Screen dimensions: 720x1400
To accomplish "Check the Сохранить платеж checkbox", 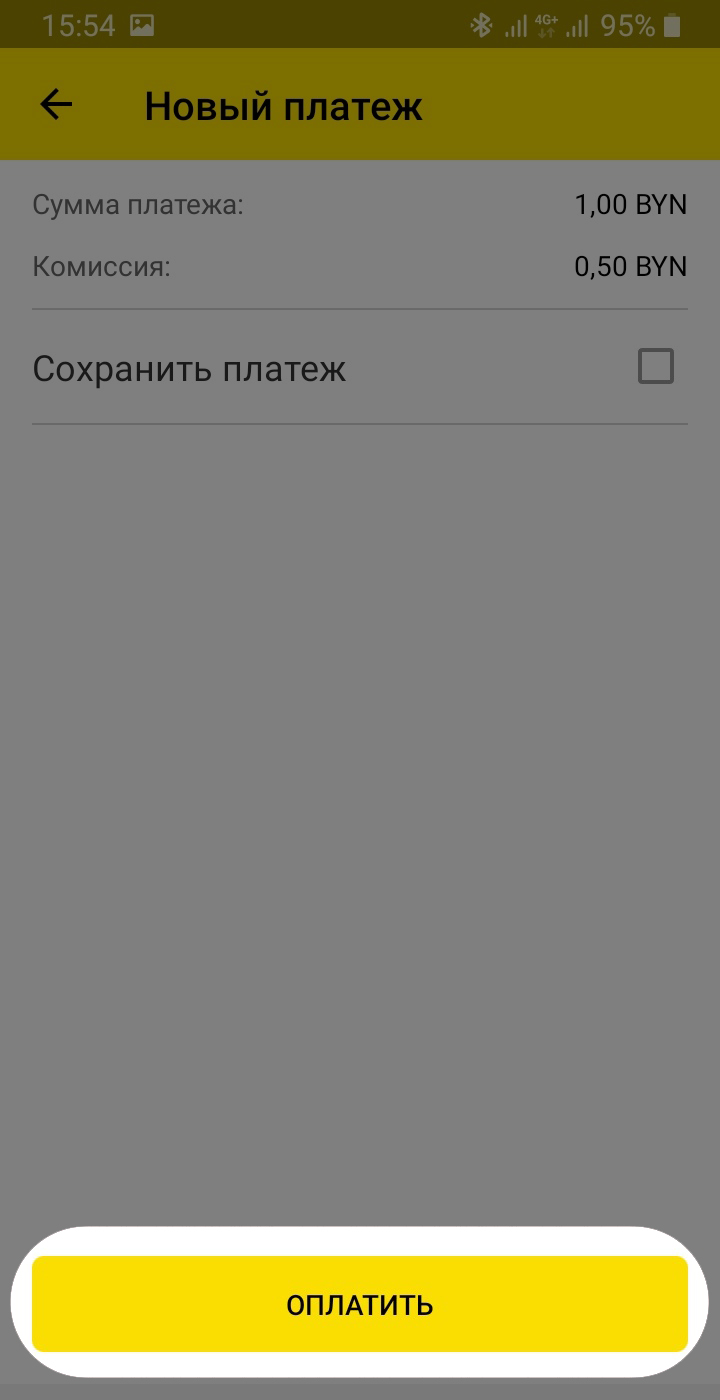I will 656,366.
